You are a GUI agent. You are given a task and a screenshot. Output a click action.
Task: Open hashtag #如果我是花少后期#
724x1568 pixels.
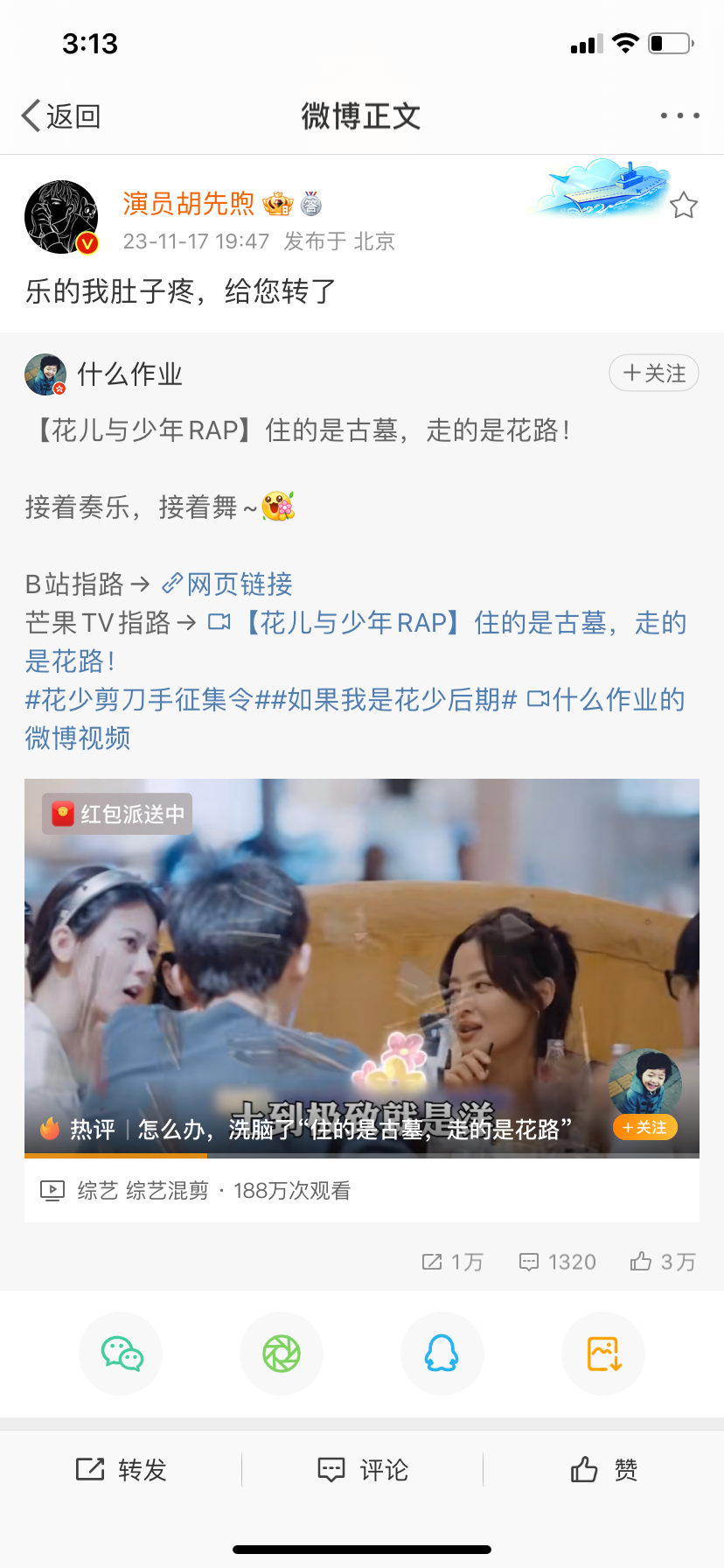pos(386,700)
